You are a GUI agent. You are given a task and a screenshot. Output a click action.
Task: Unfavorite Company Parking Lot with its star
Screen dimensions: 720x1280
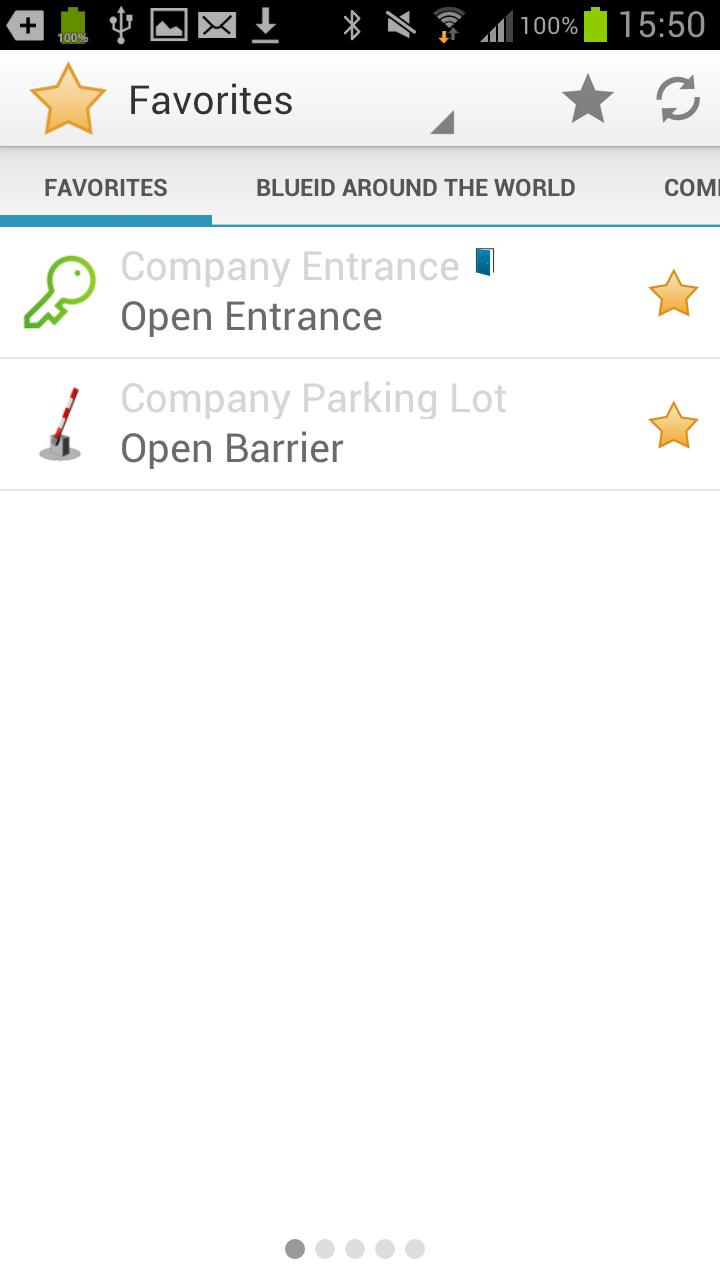tap(672, 426)
